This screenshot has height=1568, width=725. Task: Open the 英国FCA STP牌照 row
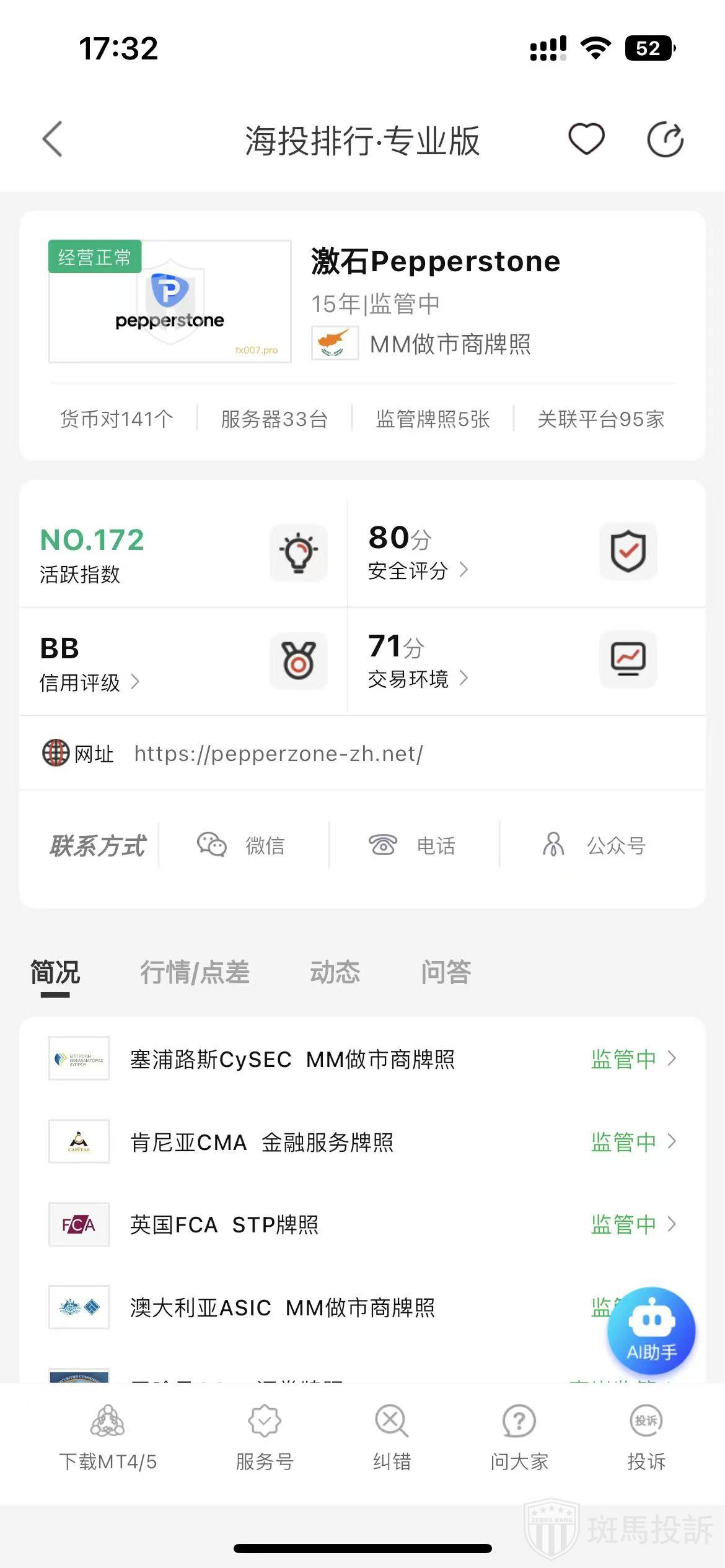[x=362, y=1224]
